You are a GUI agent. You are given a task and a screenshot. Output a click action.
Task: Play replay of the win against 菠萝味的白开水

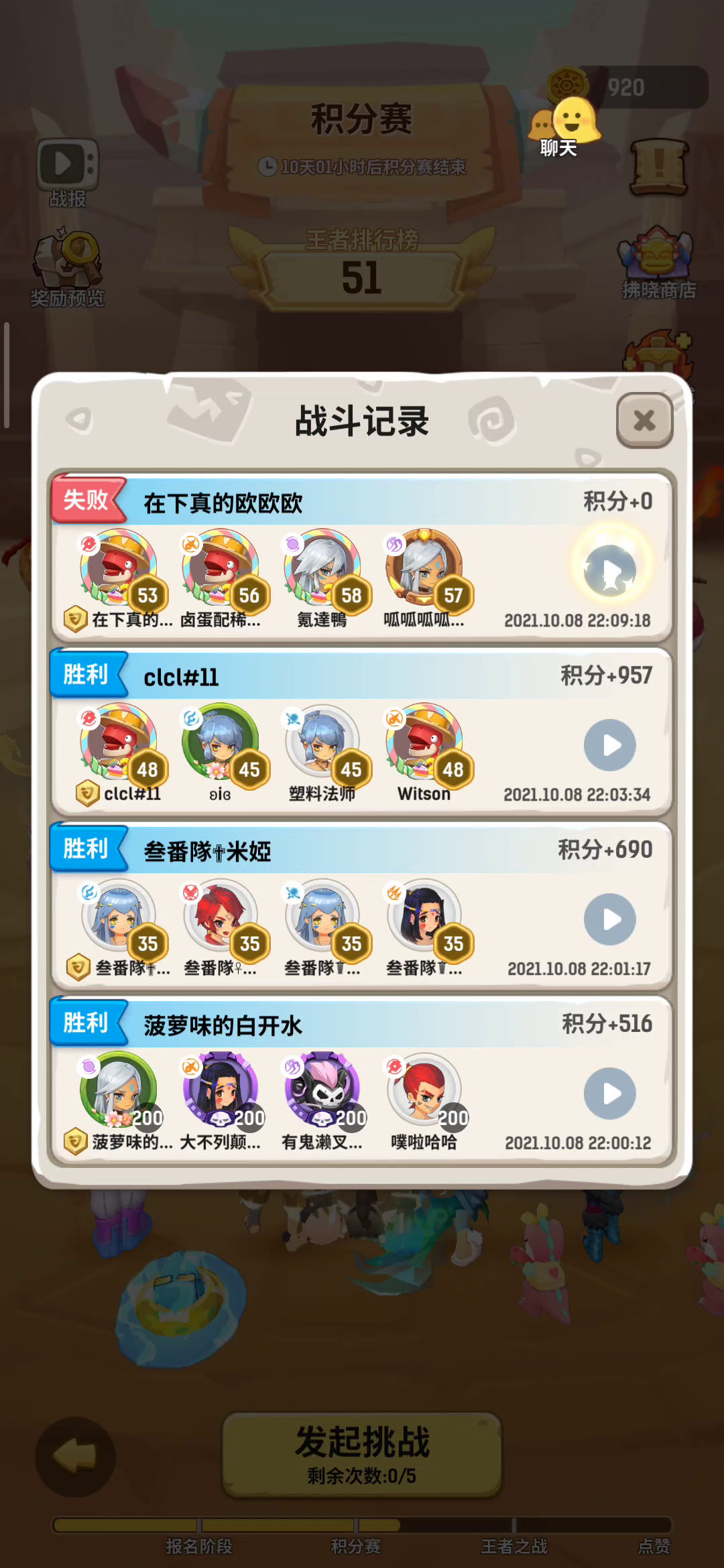(610, 1093)
